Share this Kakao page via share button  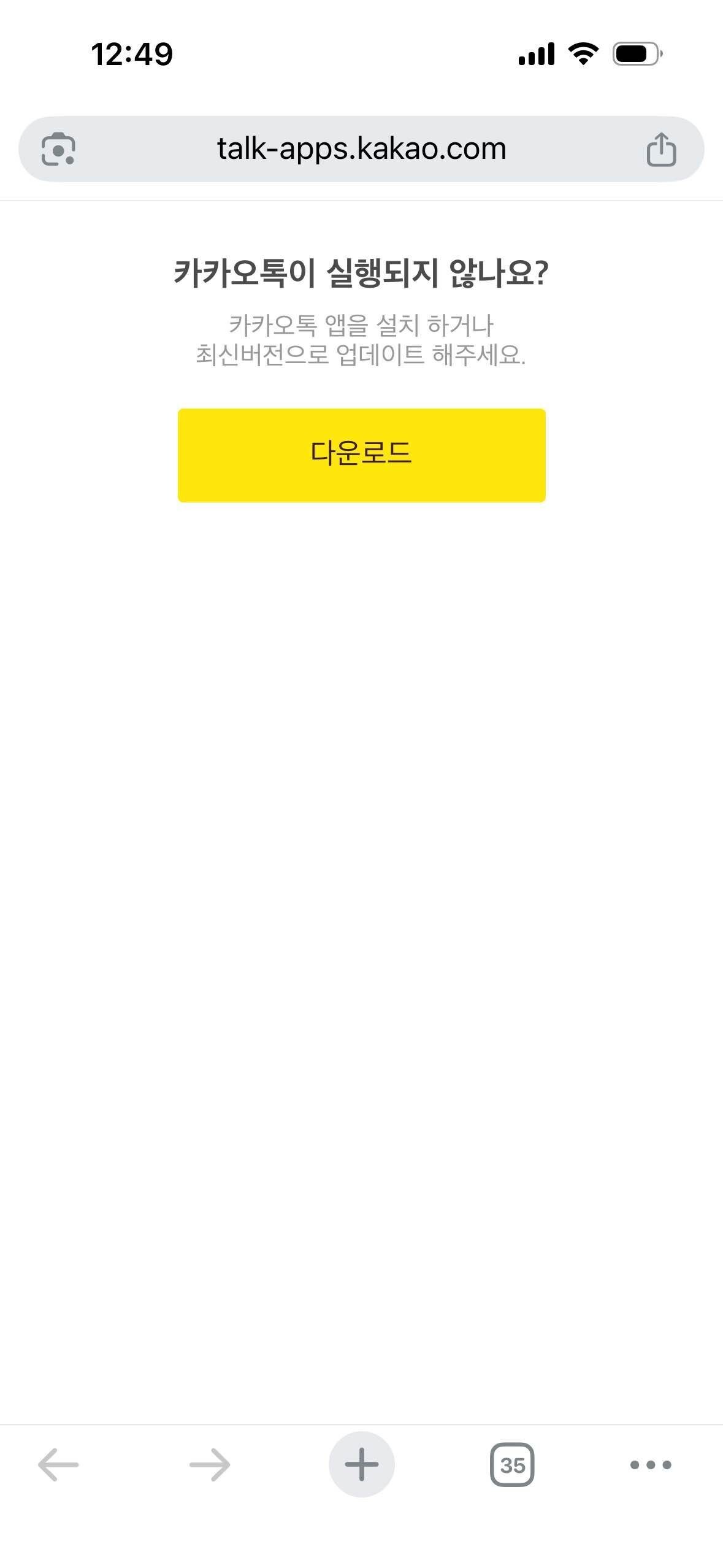tap(661, 148)
